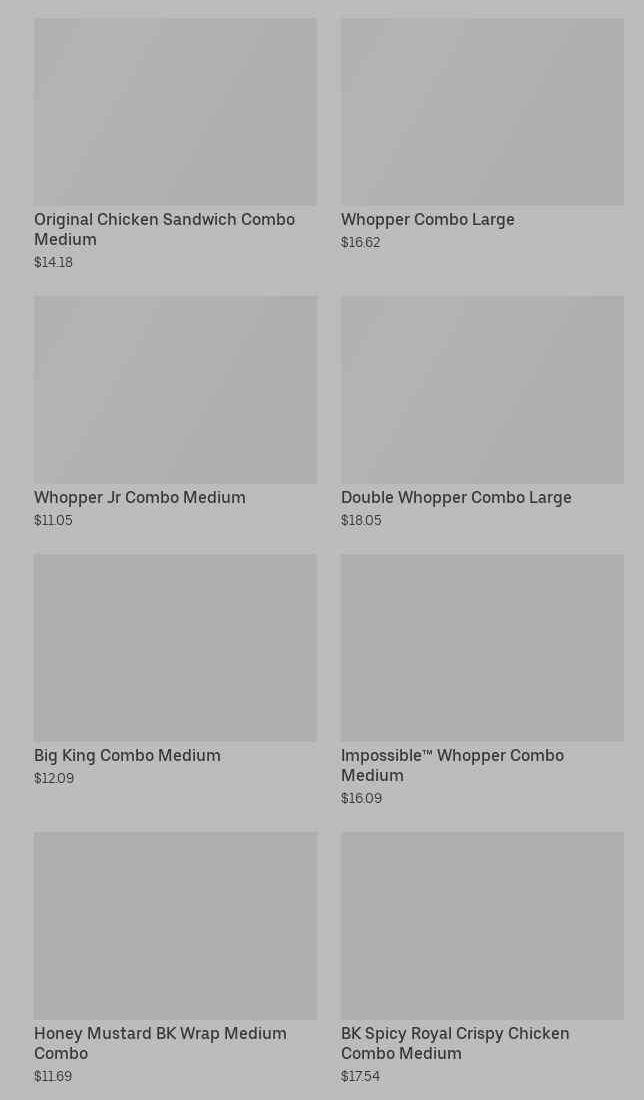Open Honey Mustard BK Wrap Medium Combo
The image size is (644, 1100).
[175, 958]
